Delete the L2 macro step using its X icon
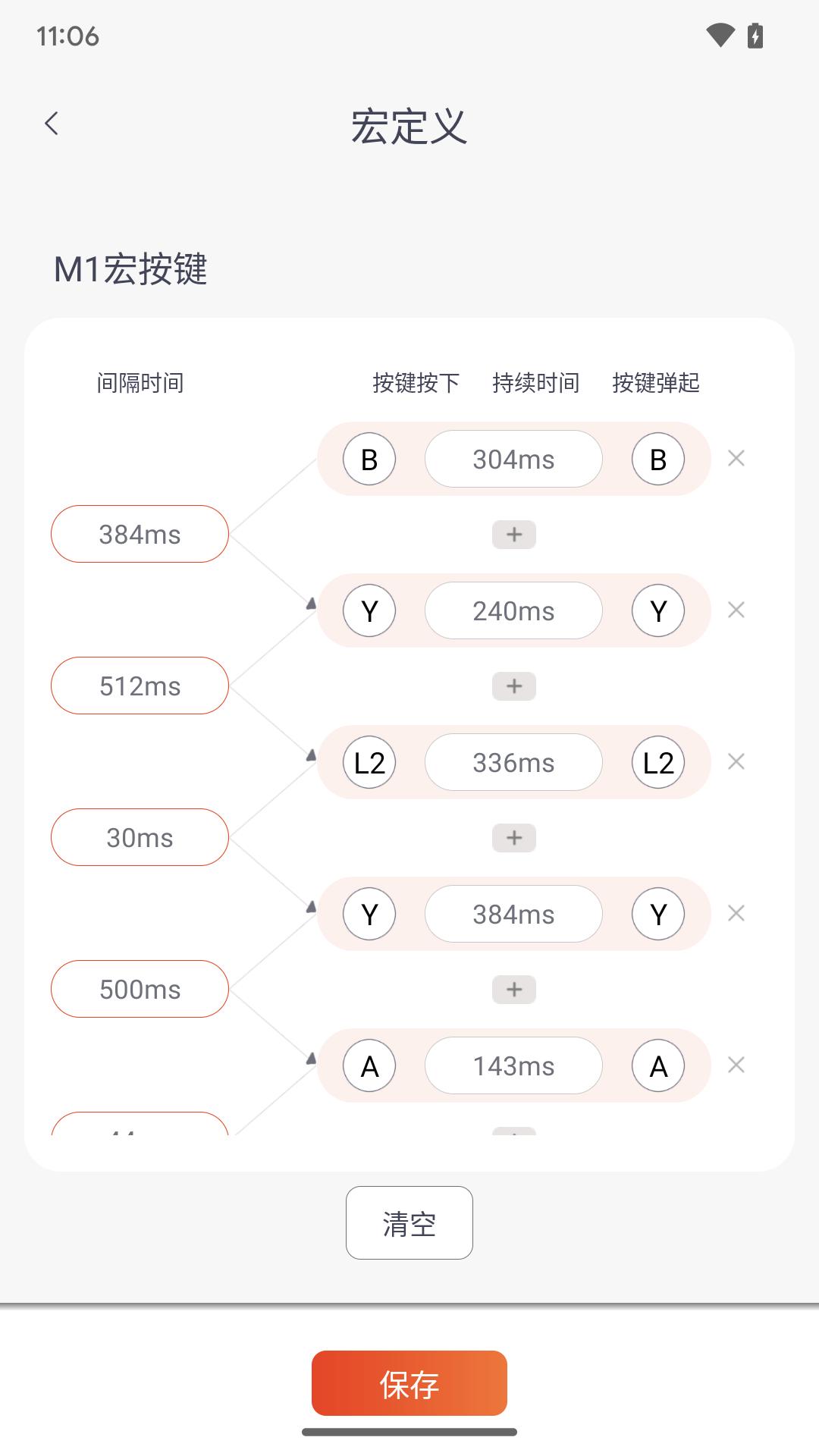Screen dimensions: 819x1456 tap(736, 762)
